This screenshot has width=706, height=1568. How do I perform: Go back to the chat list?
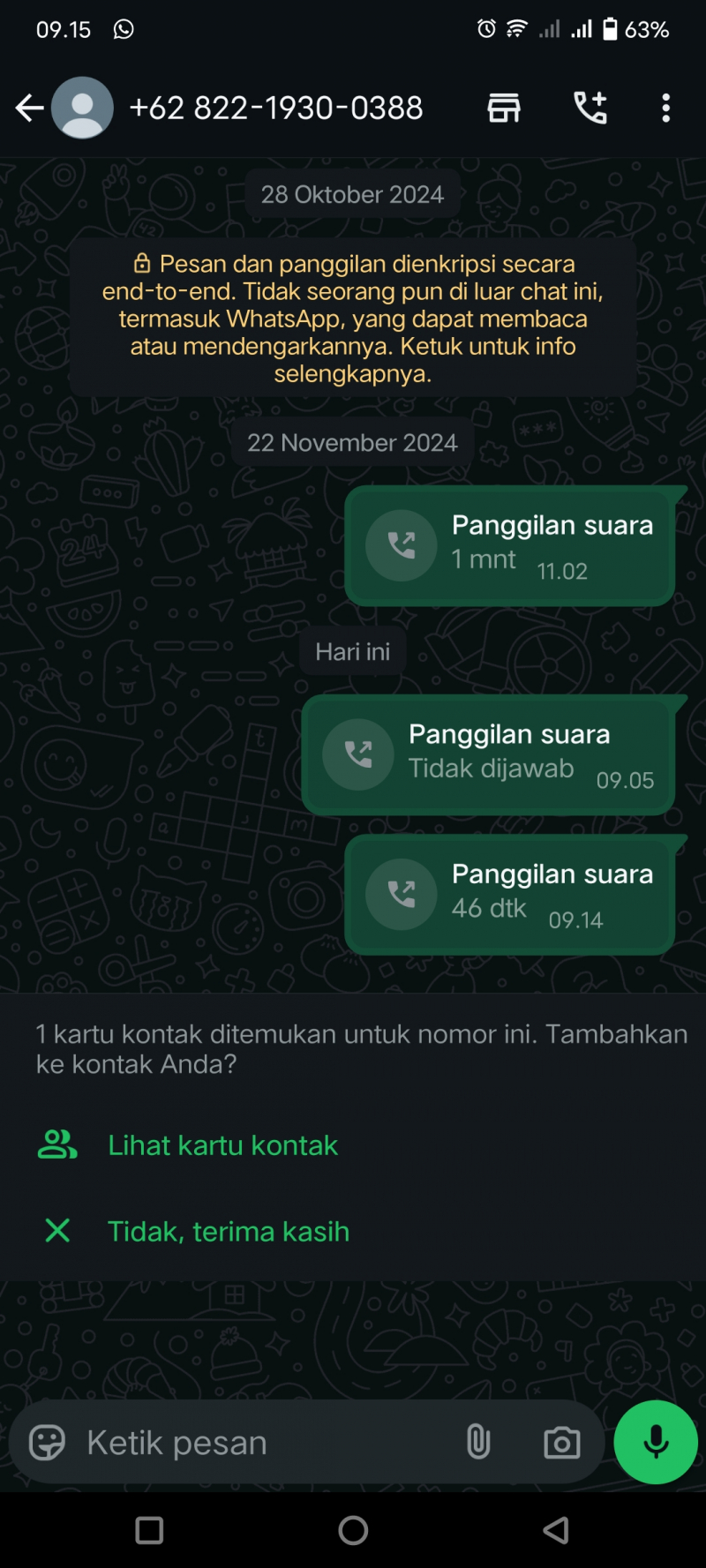[29, 109]
